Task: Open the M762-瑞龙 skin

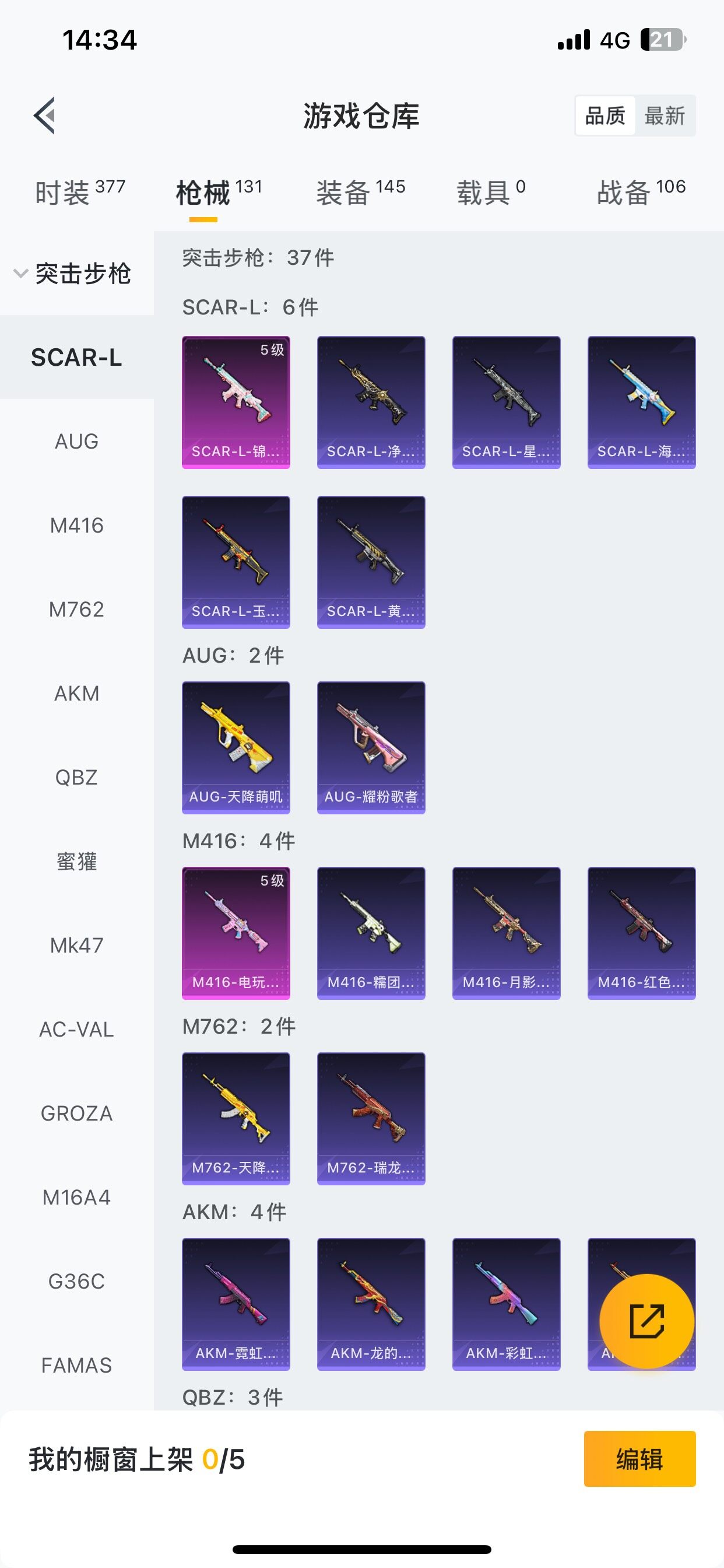Action: [371, 1118]
